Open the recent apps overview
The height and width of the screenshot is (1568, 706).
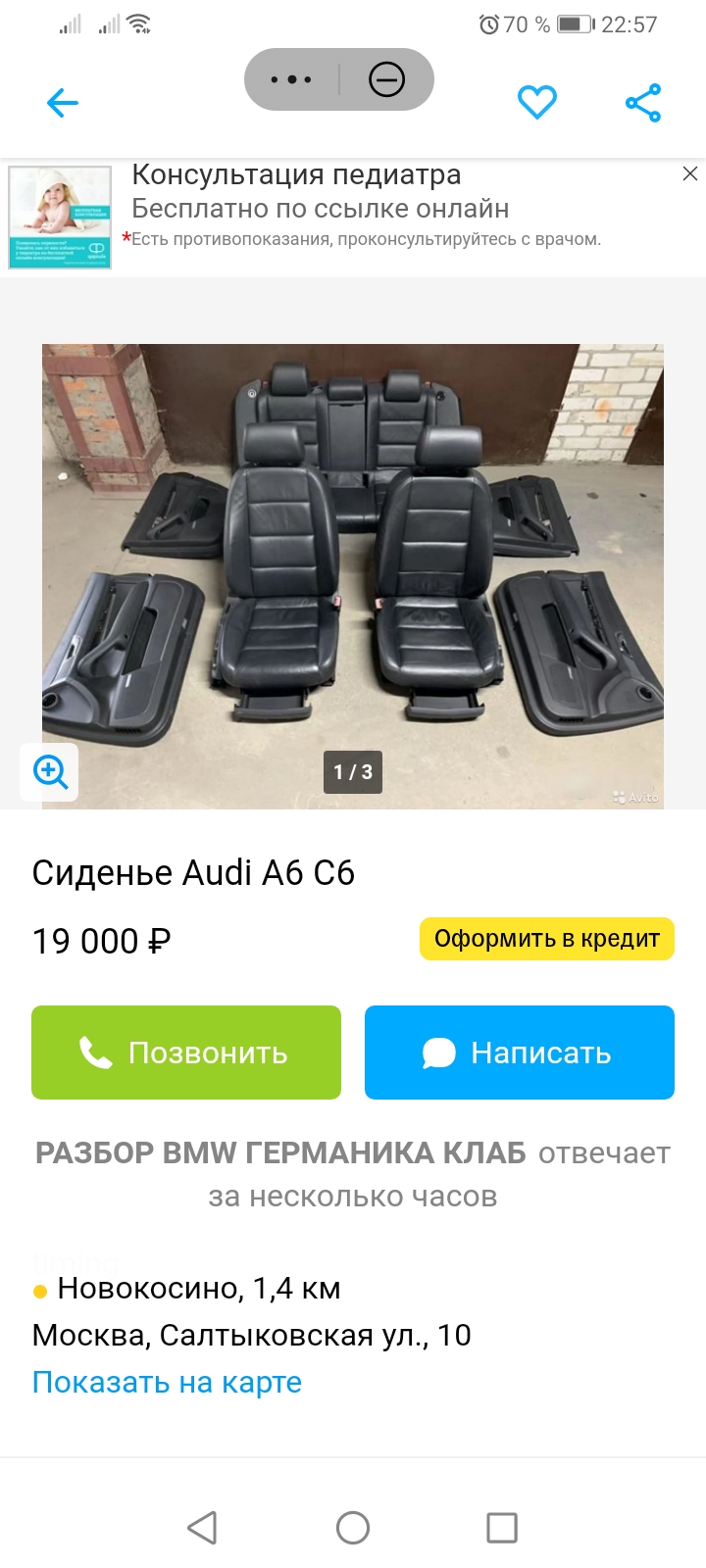point(501,1527)
